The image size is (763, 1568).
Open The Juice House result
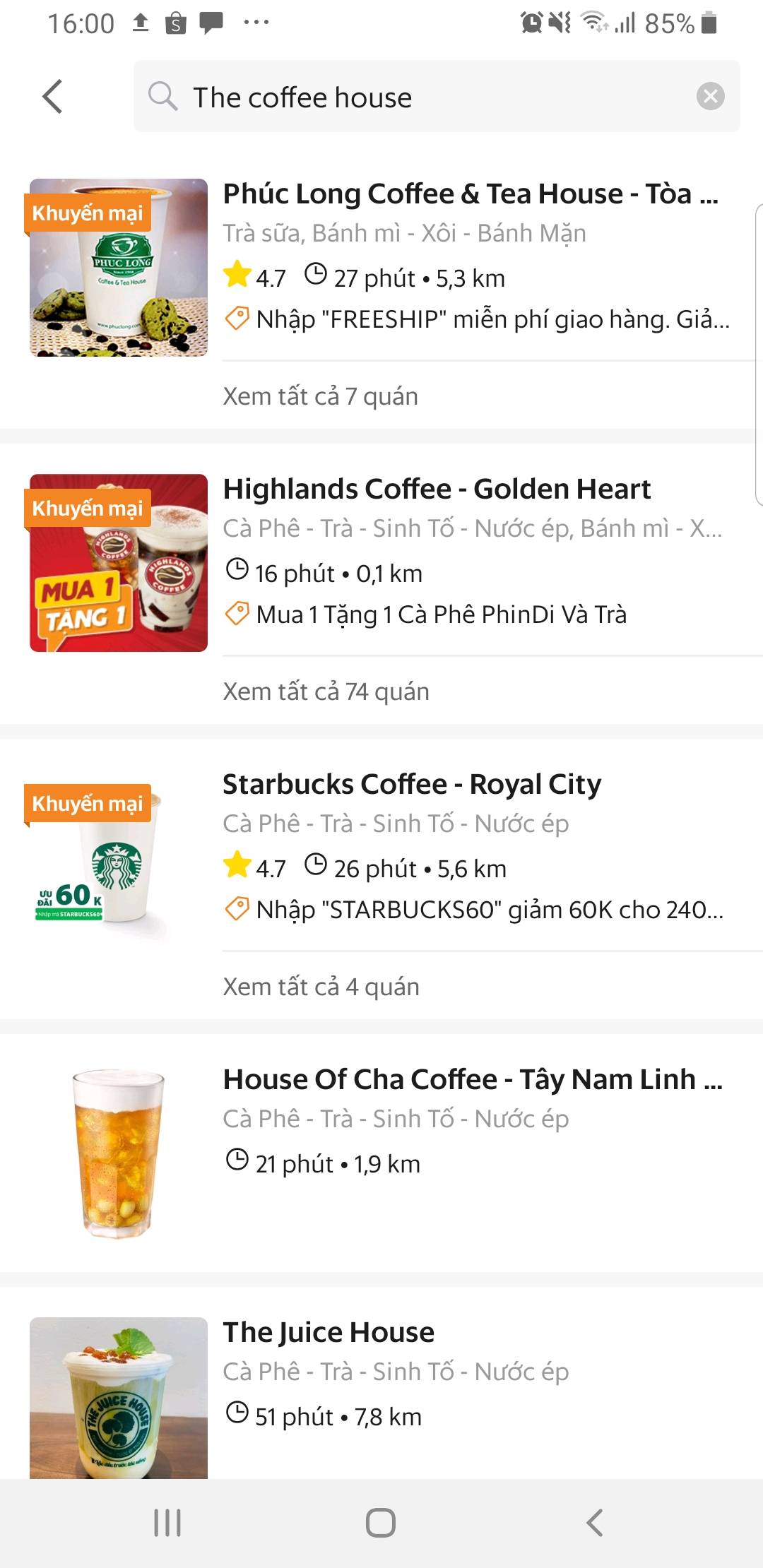pos(381,1384)
